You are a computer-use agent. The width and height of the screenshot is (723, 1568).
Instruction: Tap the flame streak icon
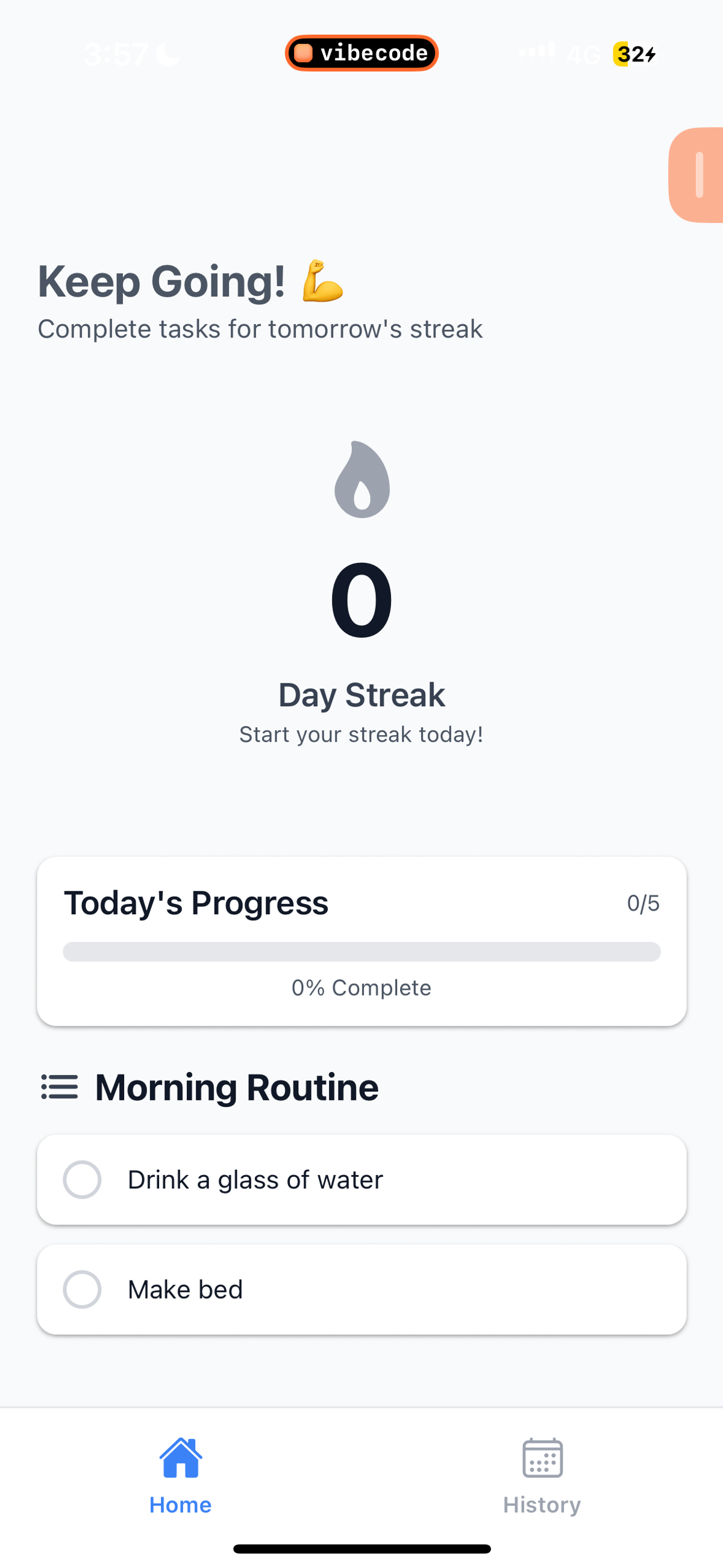(x=361, y=481)
